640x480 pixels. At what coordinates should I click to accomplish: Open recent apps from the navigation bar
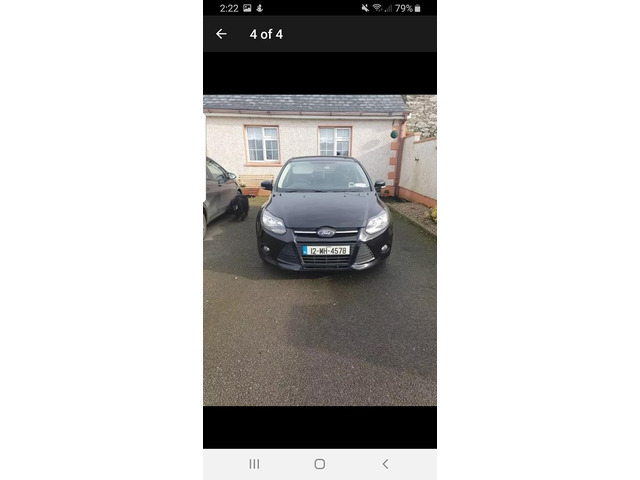(x=254, y=464)
